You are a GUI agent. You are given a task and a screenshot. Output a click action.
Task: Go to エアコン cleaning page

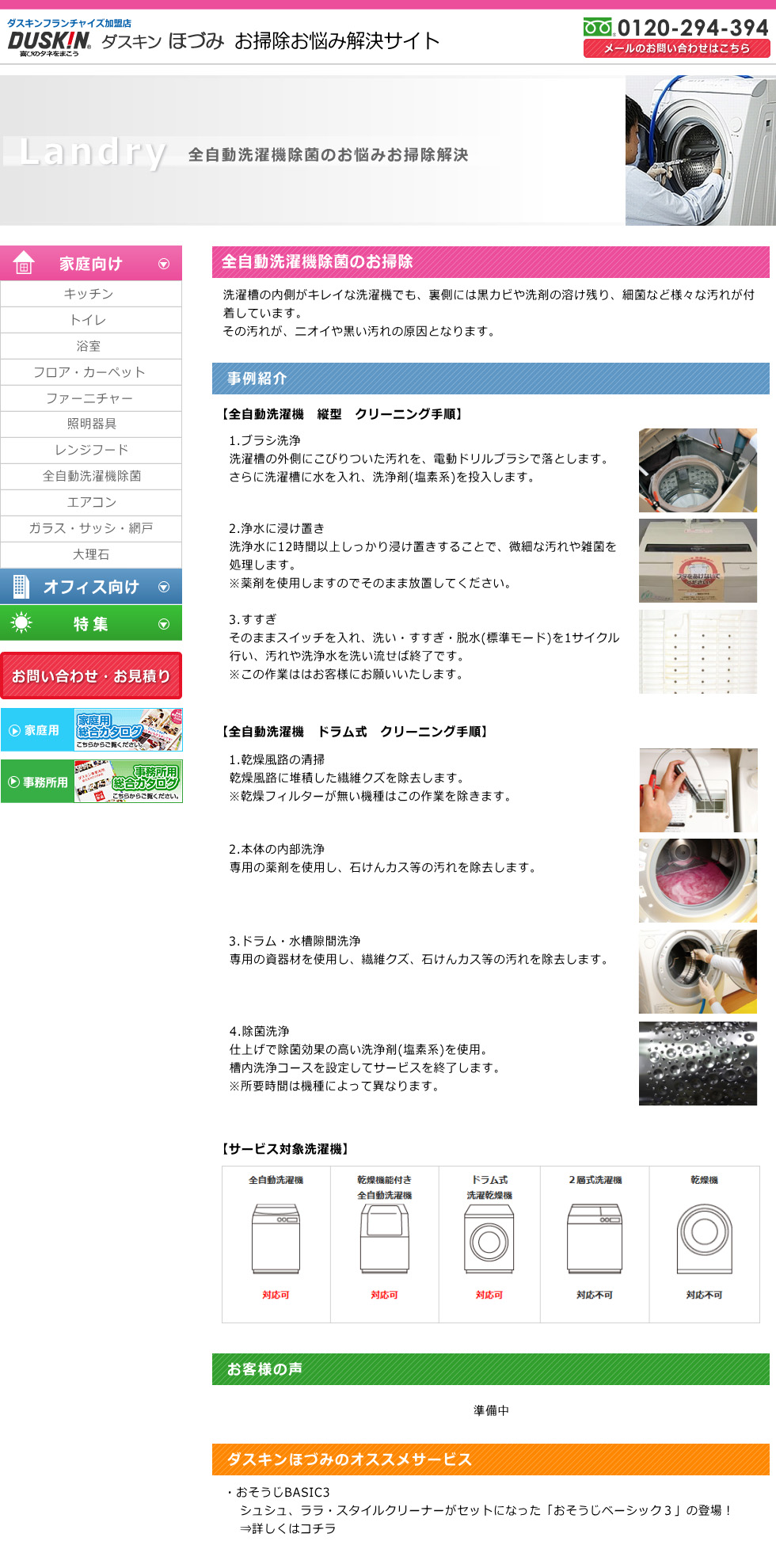coord(90,502)
